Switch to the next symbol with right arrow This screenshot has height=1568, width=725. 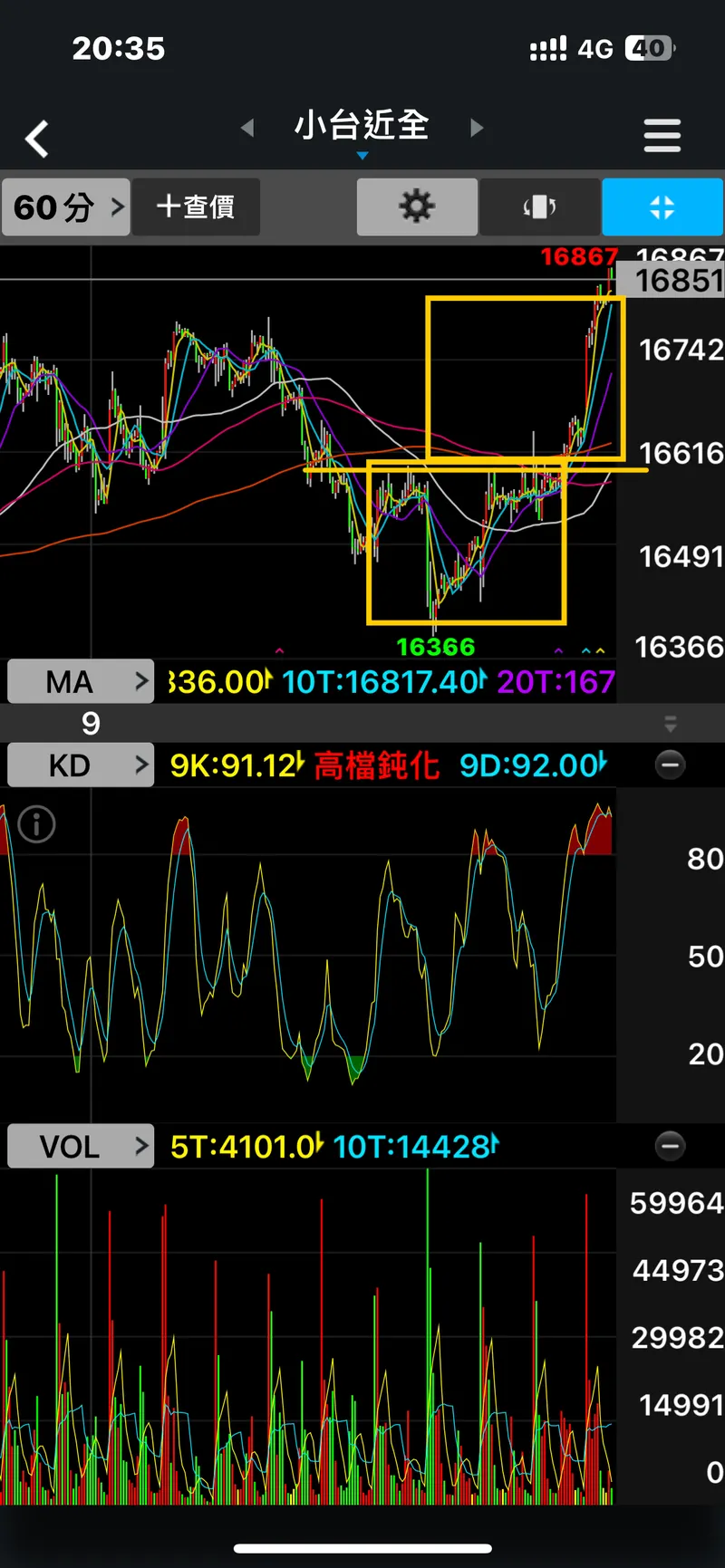tap(477, 129)
